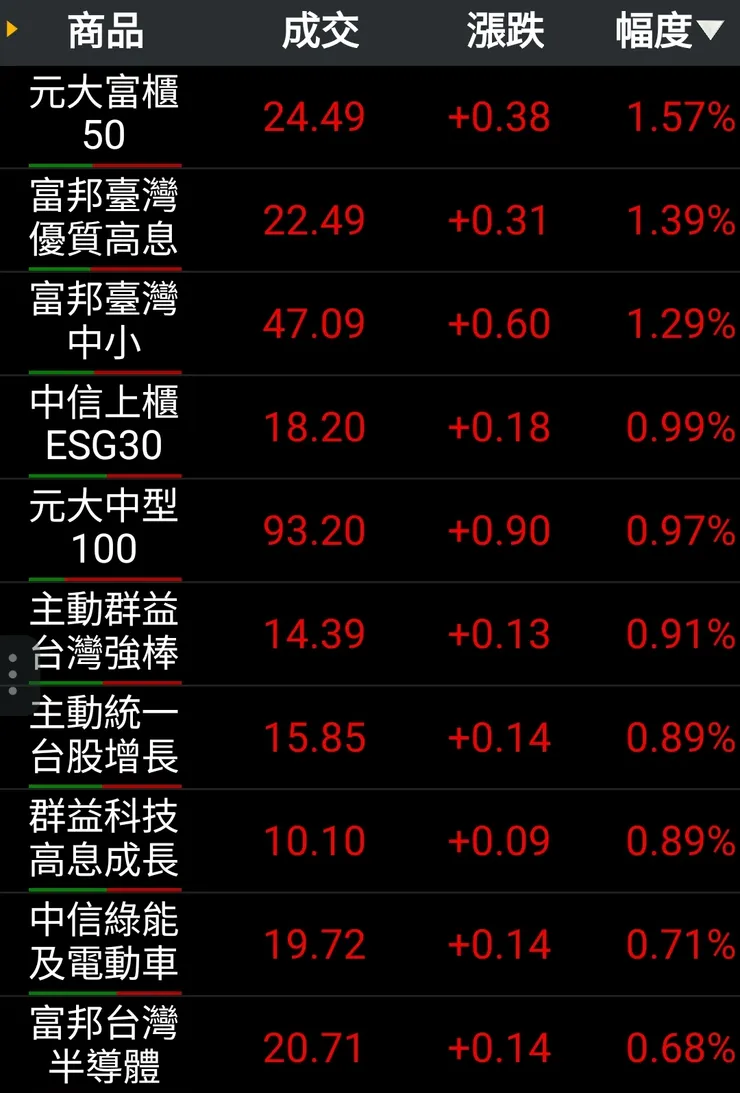
Task: Sort the list by the 漲跌 column
Action: [x=503, y=31]
